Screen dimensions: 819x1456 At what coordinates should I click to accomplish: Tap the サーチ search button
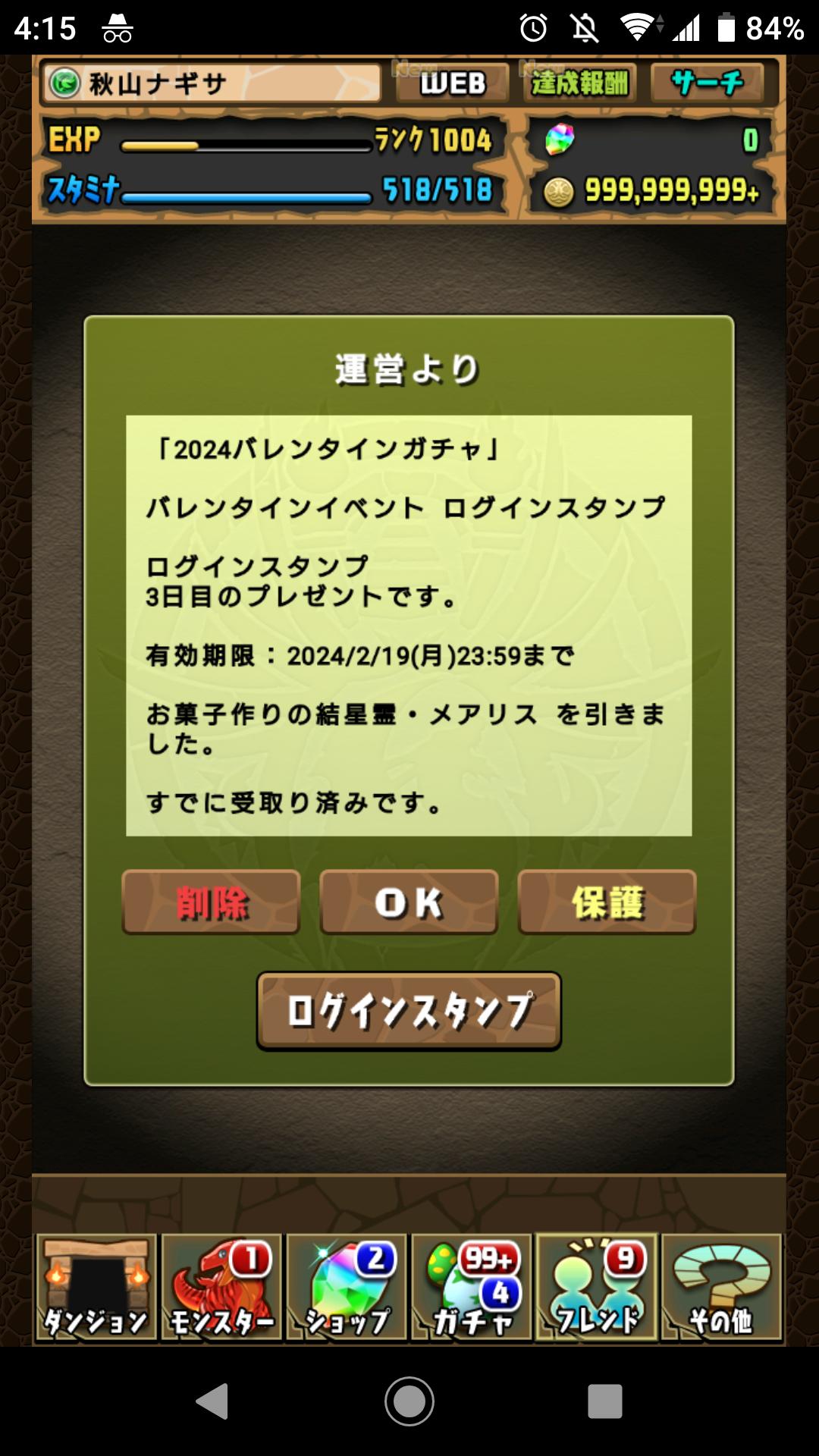click(x=707, y=83)
